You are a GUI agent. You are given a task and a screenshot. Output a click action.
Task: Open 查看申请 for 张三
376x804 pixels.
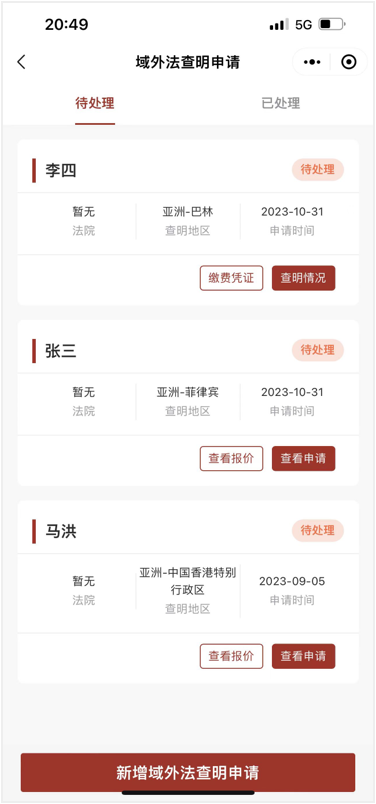(303, 458)
